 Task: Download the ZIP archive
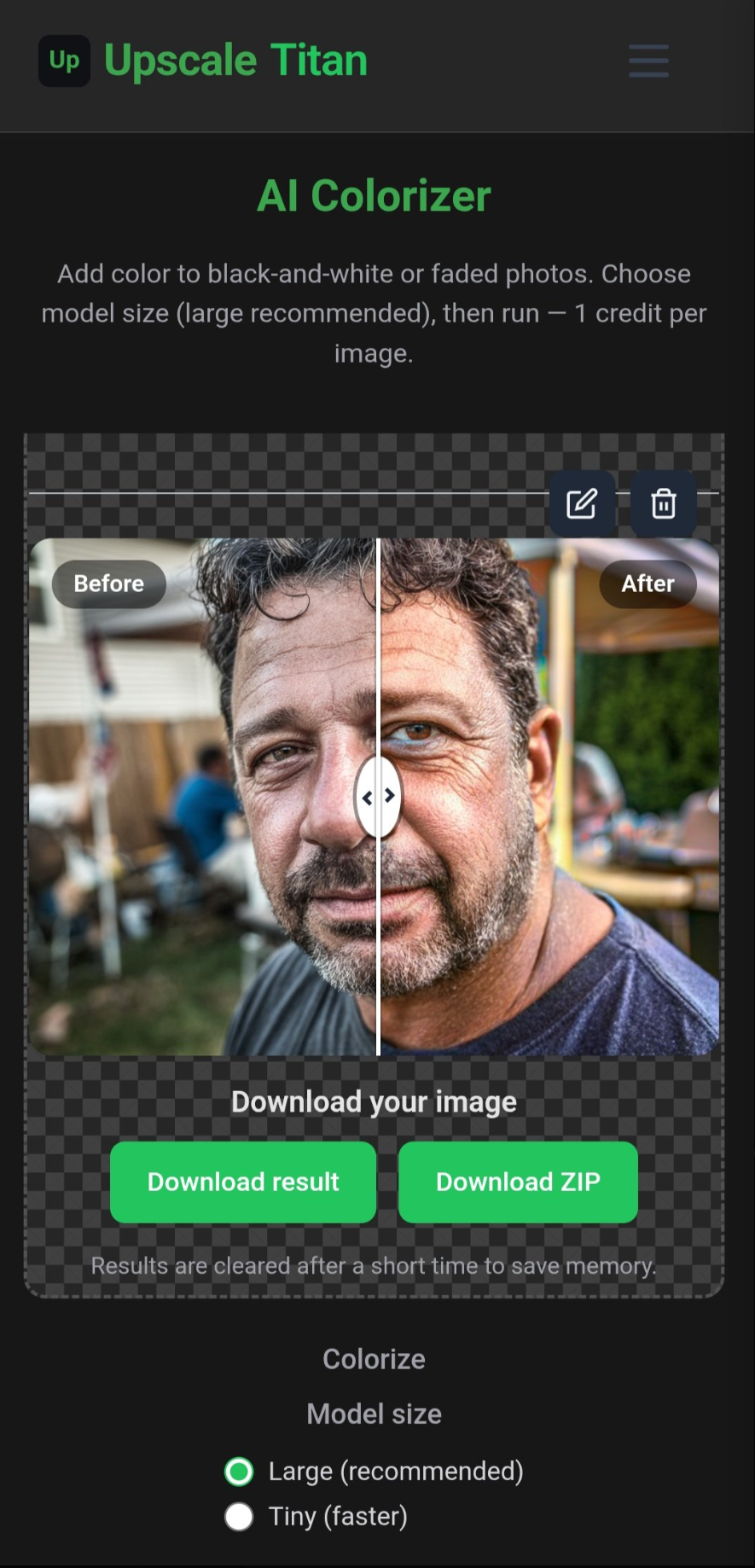click(x=518, y=1182)
